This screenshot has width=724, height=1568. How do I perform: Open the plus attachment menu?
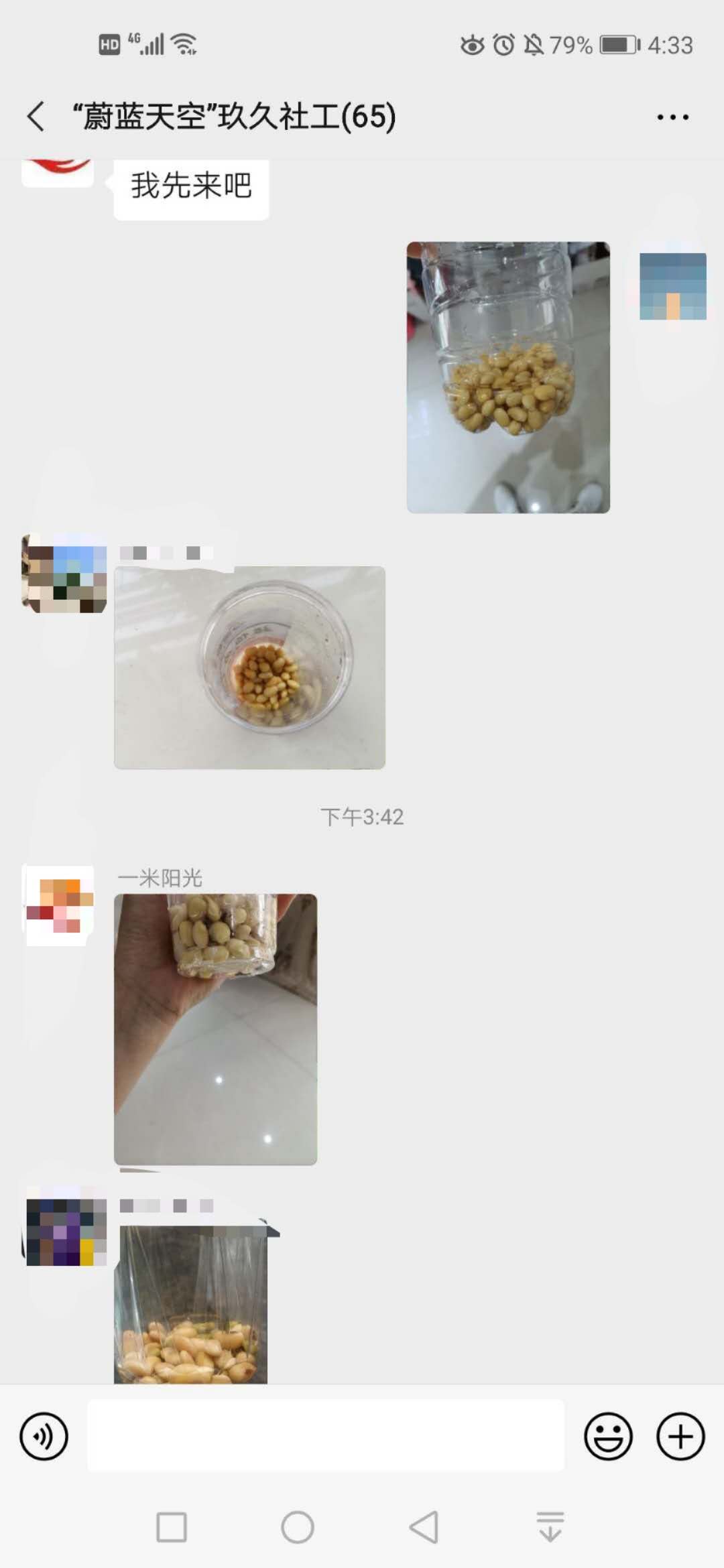[680, 1437]
